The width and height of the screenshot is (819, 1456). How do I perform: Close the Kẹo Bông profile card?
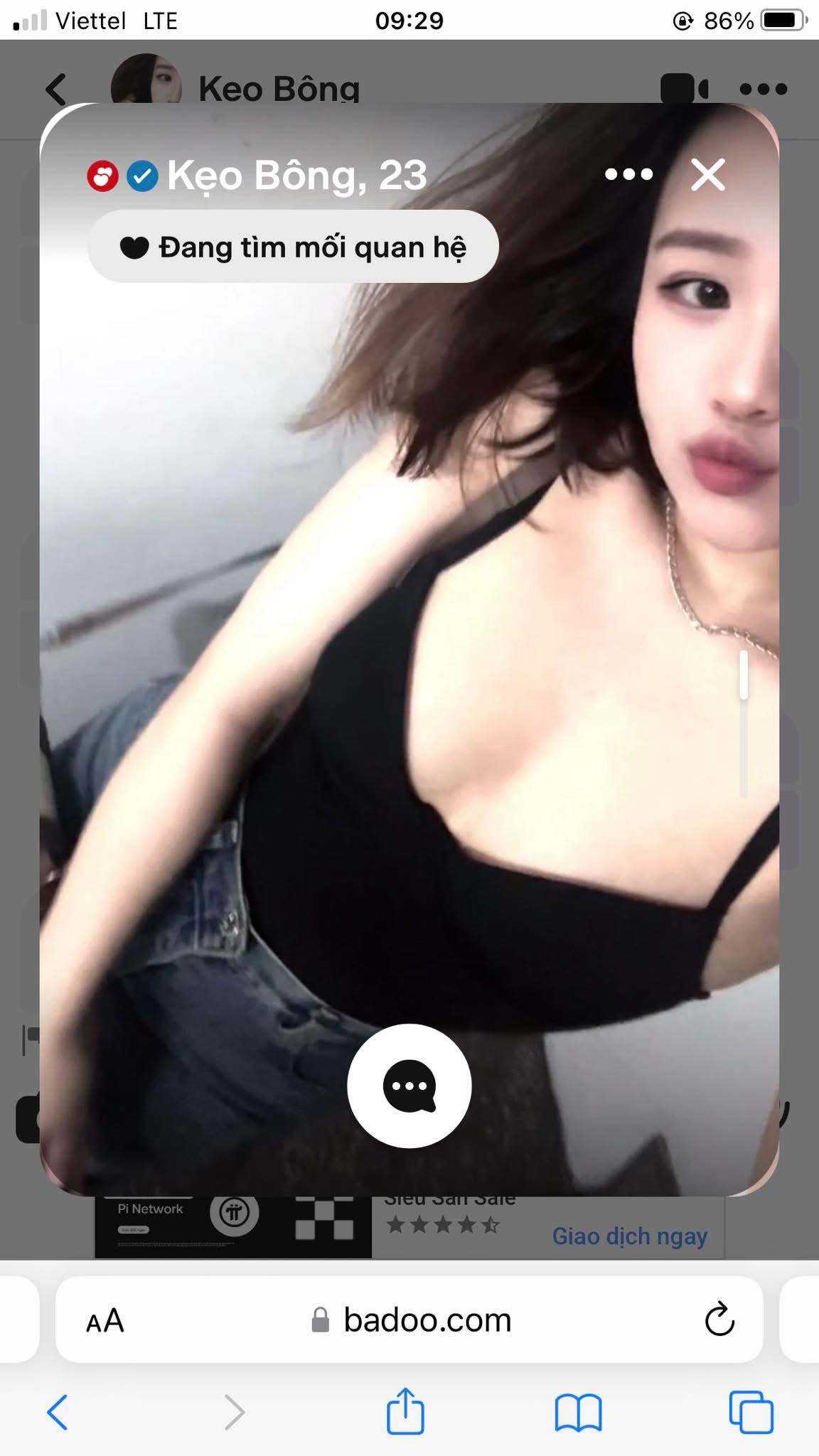tap(707, 174)
